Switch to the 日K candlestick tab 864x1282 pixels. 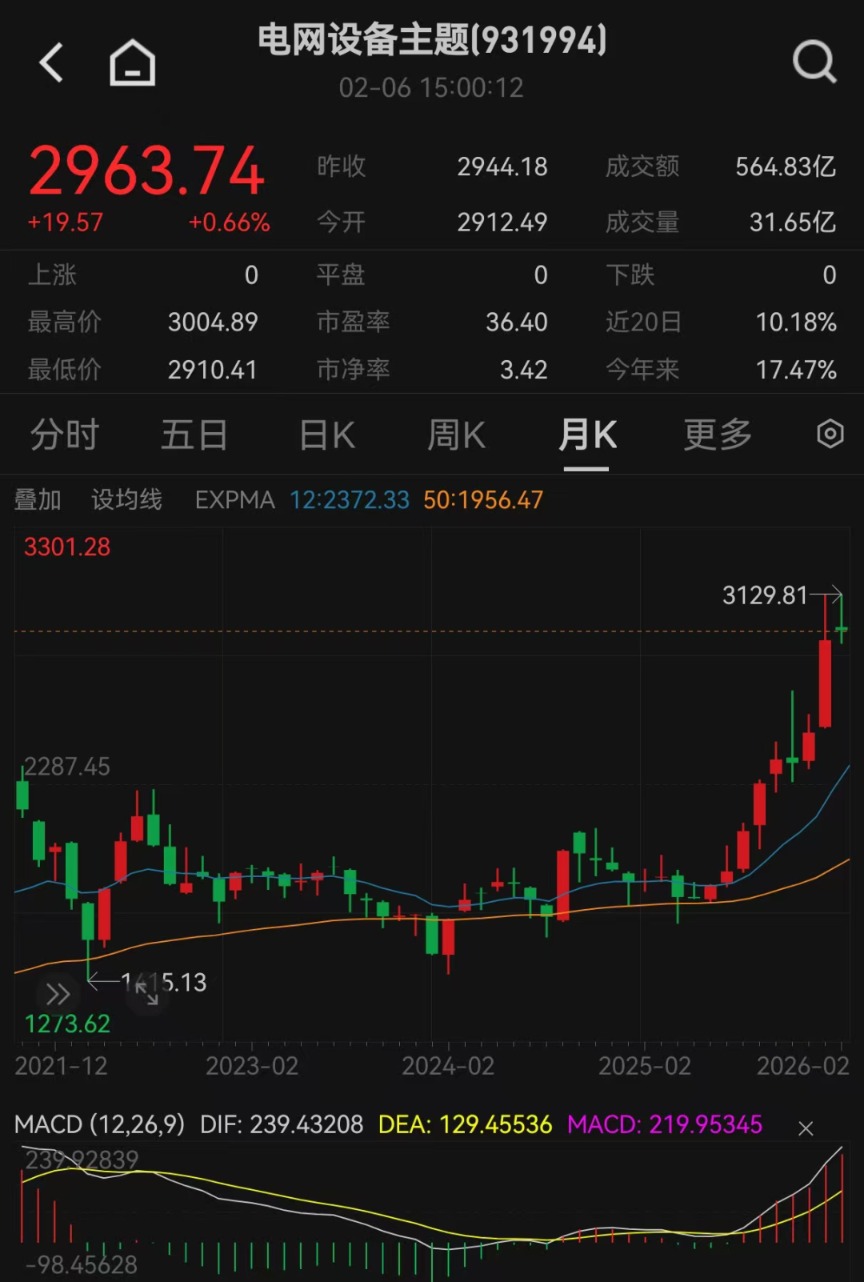coord(325,434)
